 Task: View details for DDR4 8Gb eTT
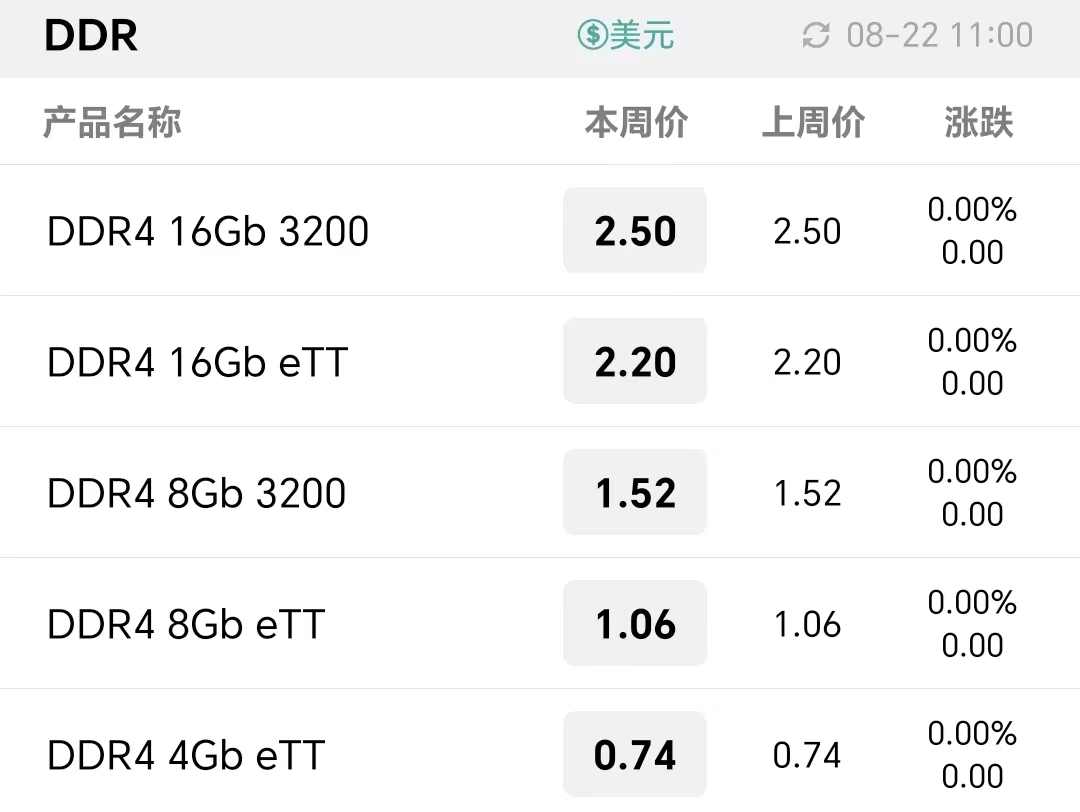point(540,623)
